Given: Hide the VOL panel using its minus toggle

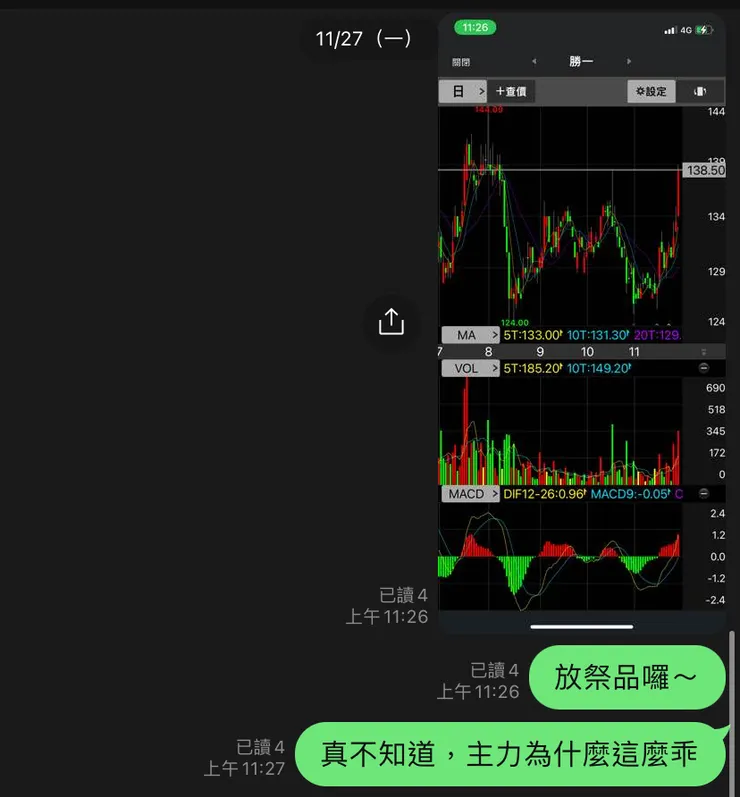Looking at the screenshot, I should (705, 368).
